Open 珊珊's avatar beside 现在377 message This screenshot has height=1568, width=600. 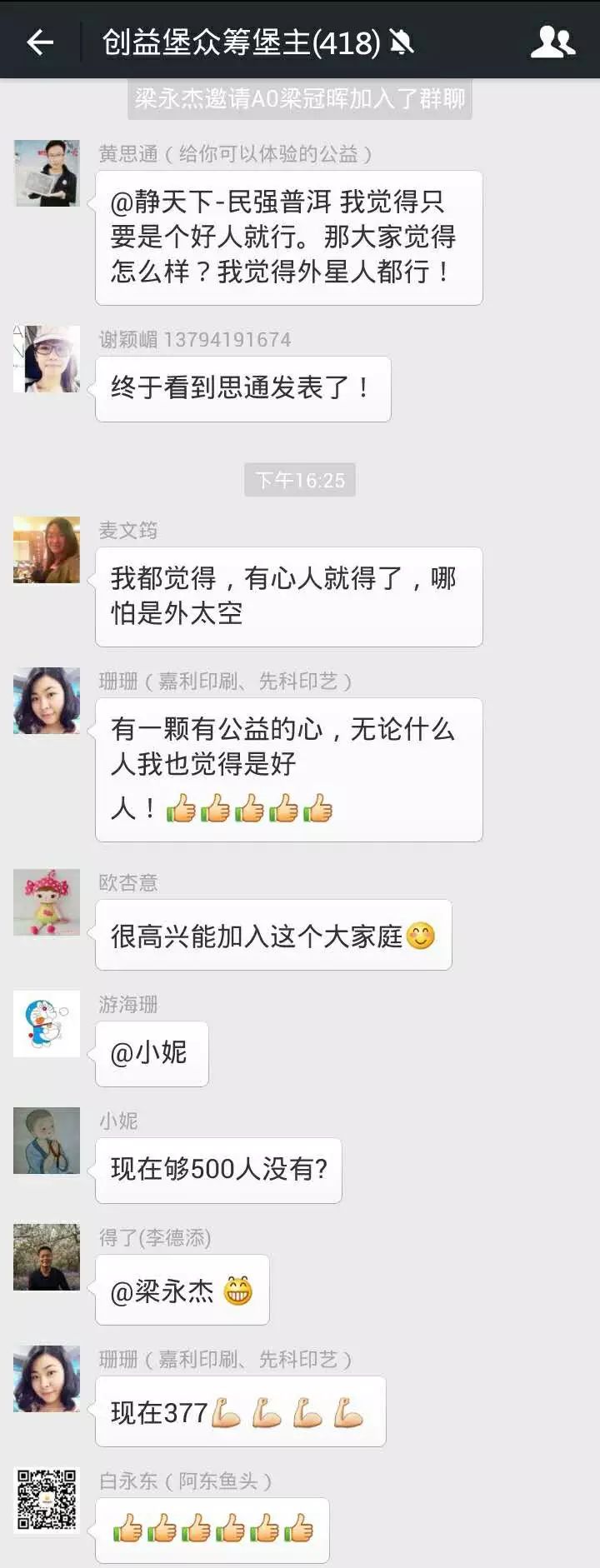pos(47,1379)
